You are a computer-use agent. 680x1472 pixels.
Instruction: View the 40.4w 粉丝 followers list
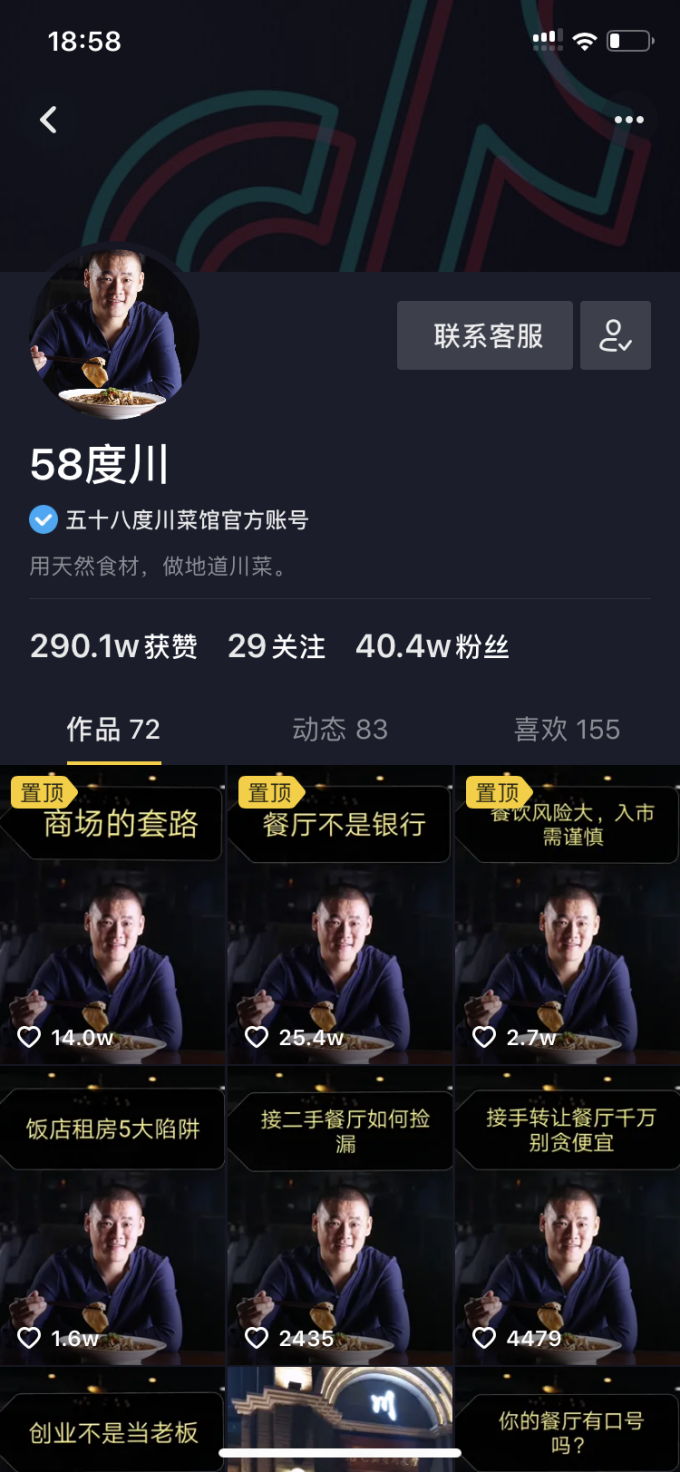[x=432, y=647]
